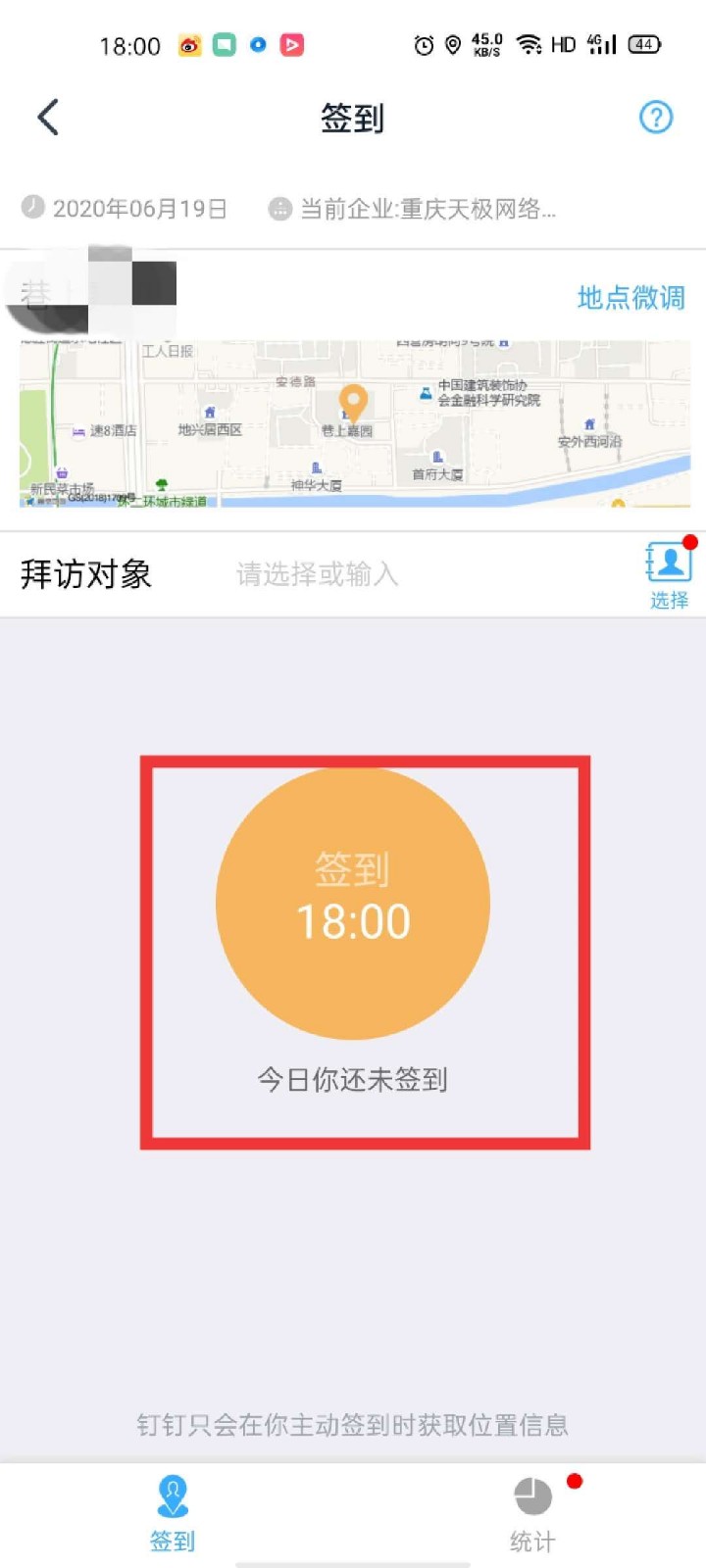Tap 地点微调 to adjust location
Viewport: 706px width, 1568px height.
click(x=630, y=297)
